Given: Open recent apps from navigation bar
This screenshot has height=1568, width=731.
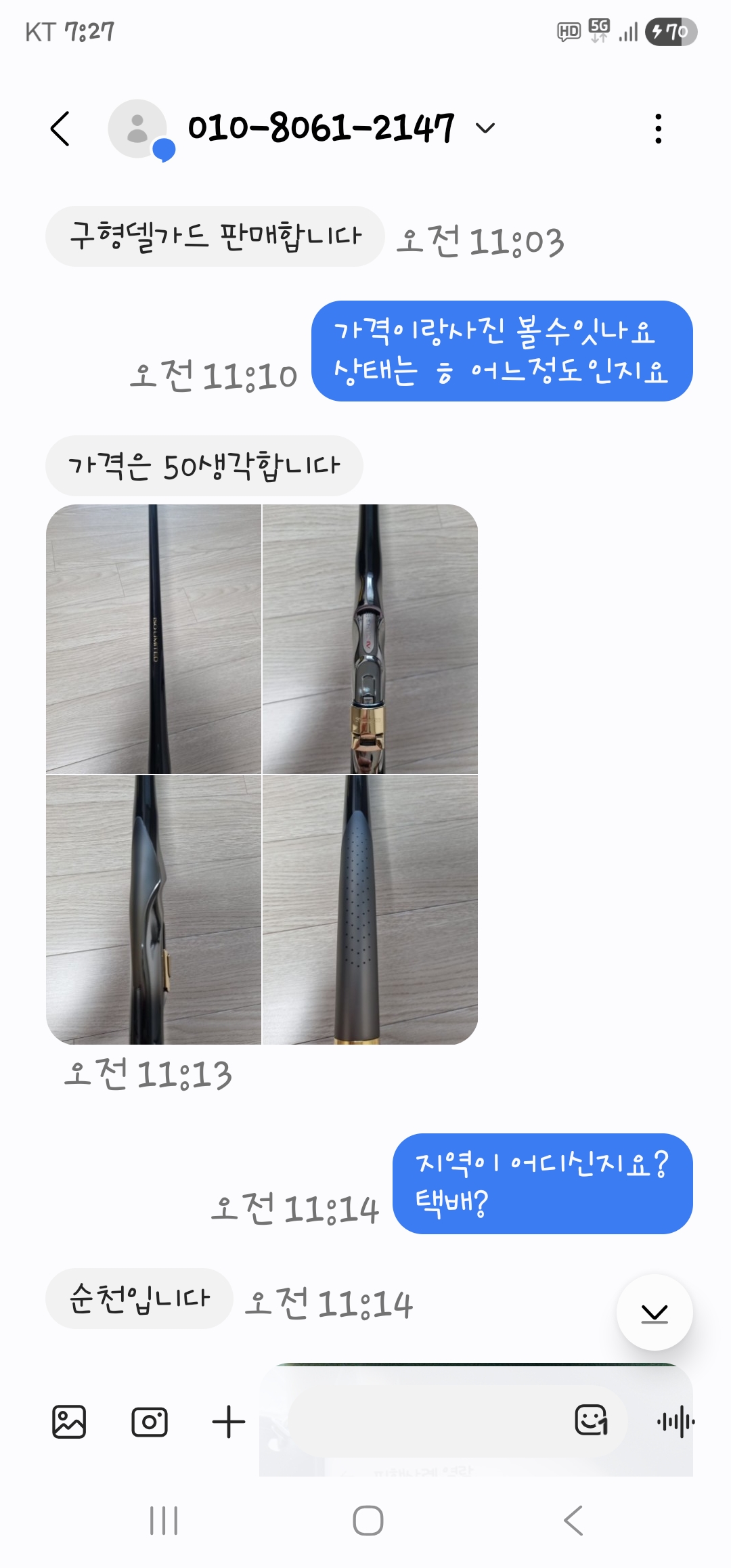Looking at the screenshot, I should tap(163, 1521).
